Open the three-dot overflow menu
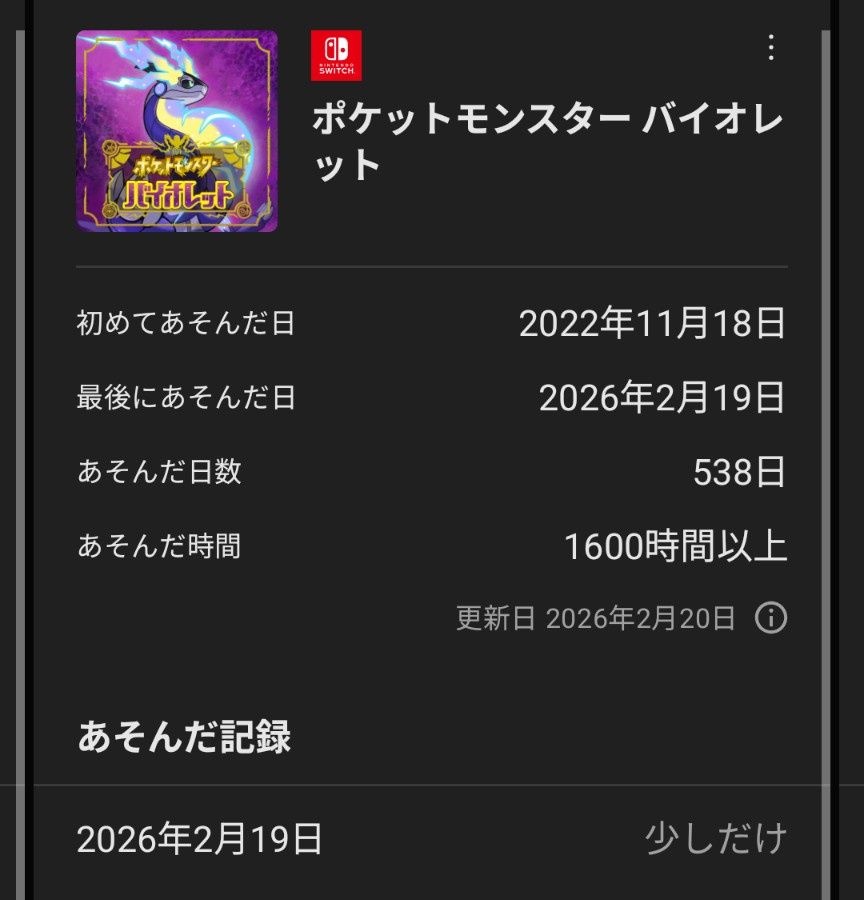The width and height of the screenshot is (864, 900). [770, 47]
